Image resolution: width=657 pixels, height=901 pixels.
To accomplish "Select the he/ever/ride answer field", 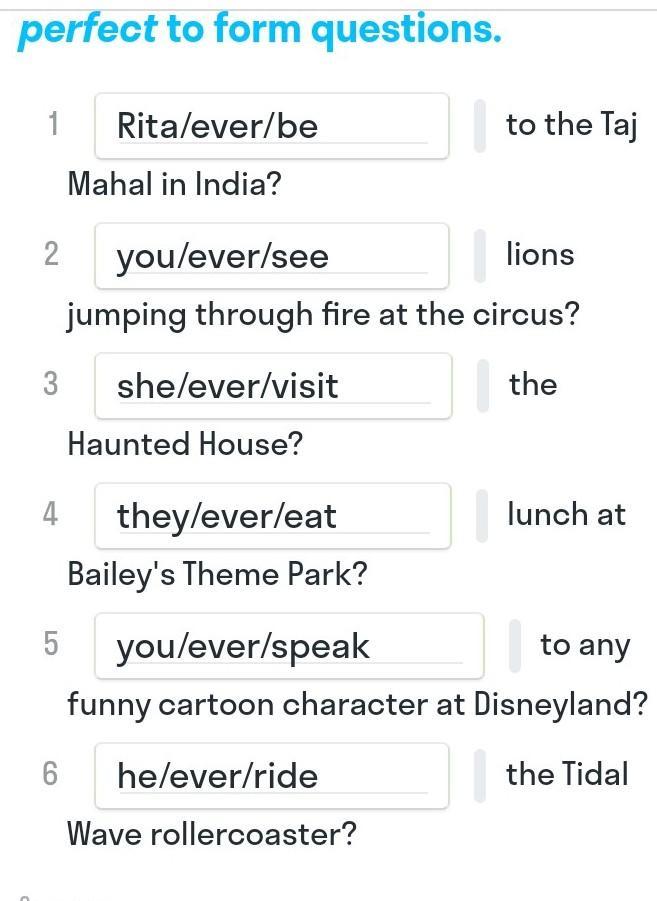I will point(271,776).
